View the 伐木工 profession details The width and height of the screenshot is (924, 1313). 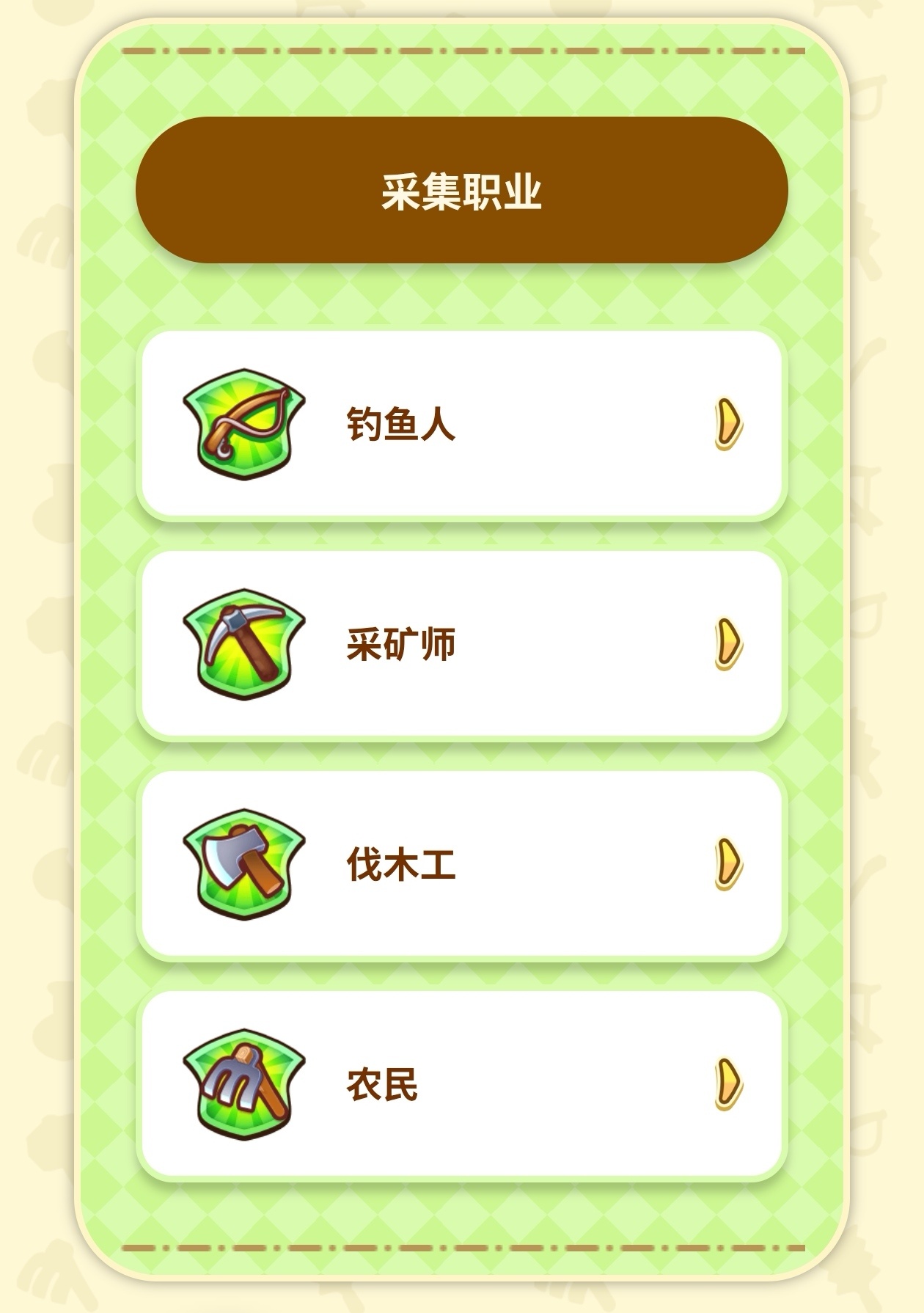point(461,864)
